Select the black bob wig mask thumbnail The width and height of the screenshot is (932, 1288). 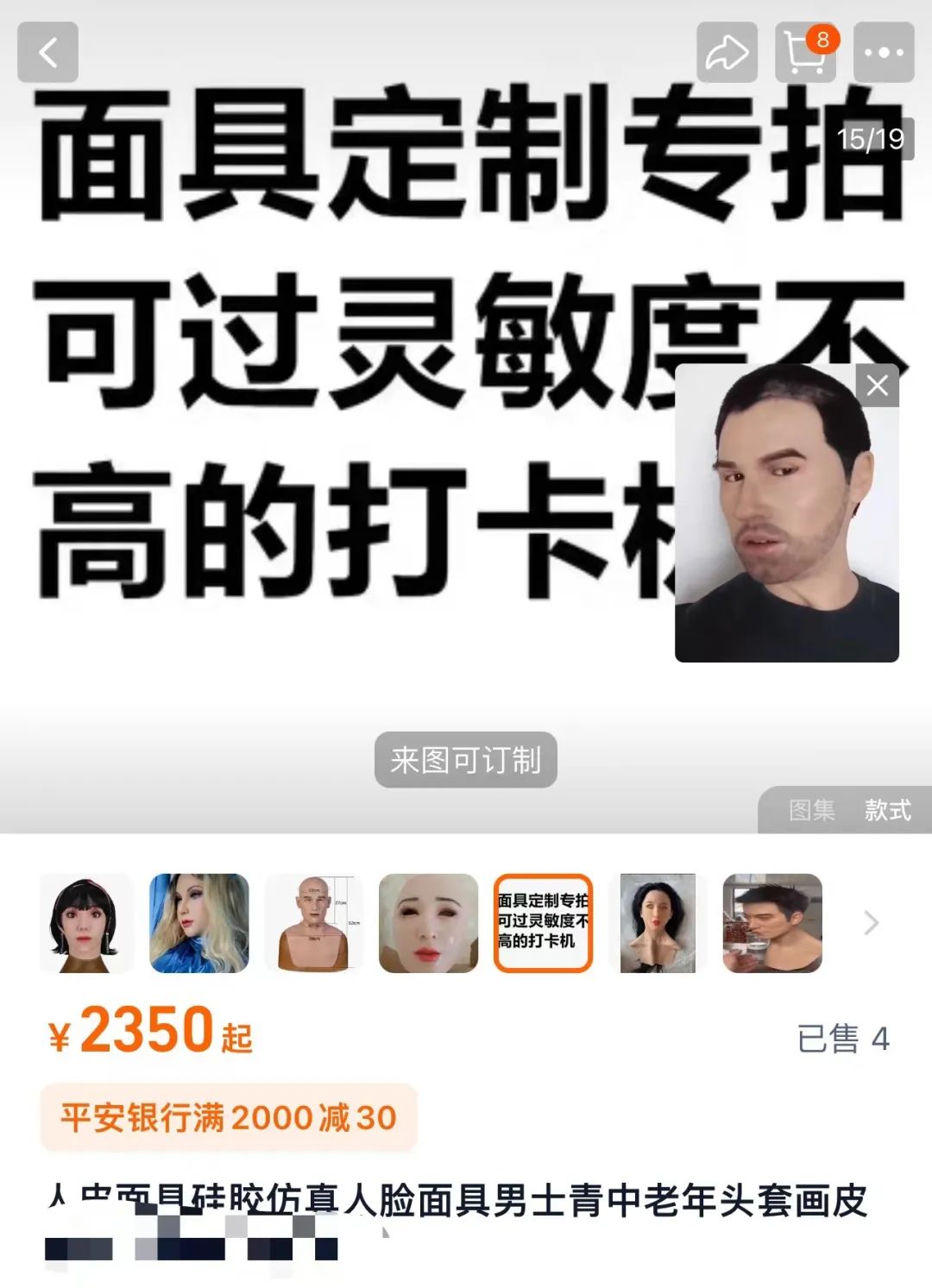pos(85,923)
